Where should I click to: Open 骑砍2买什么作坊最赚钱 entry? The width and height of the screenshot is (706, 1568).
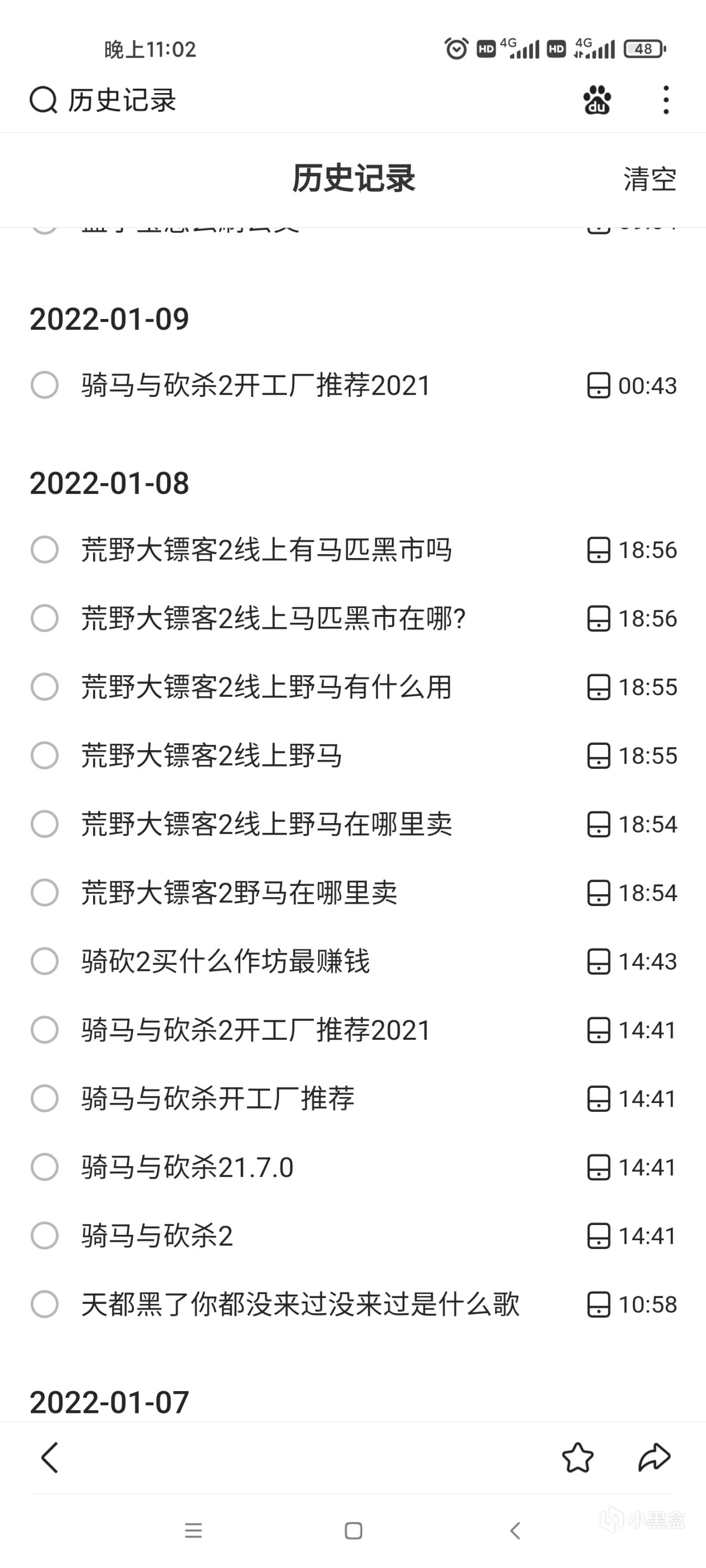(226, 961)
